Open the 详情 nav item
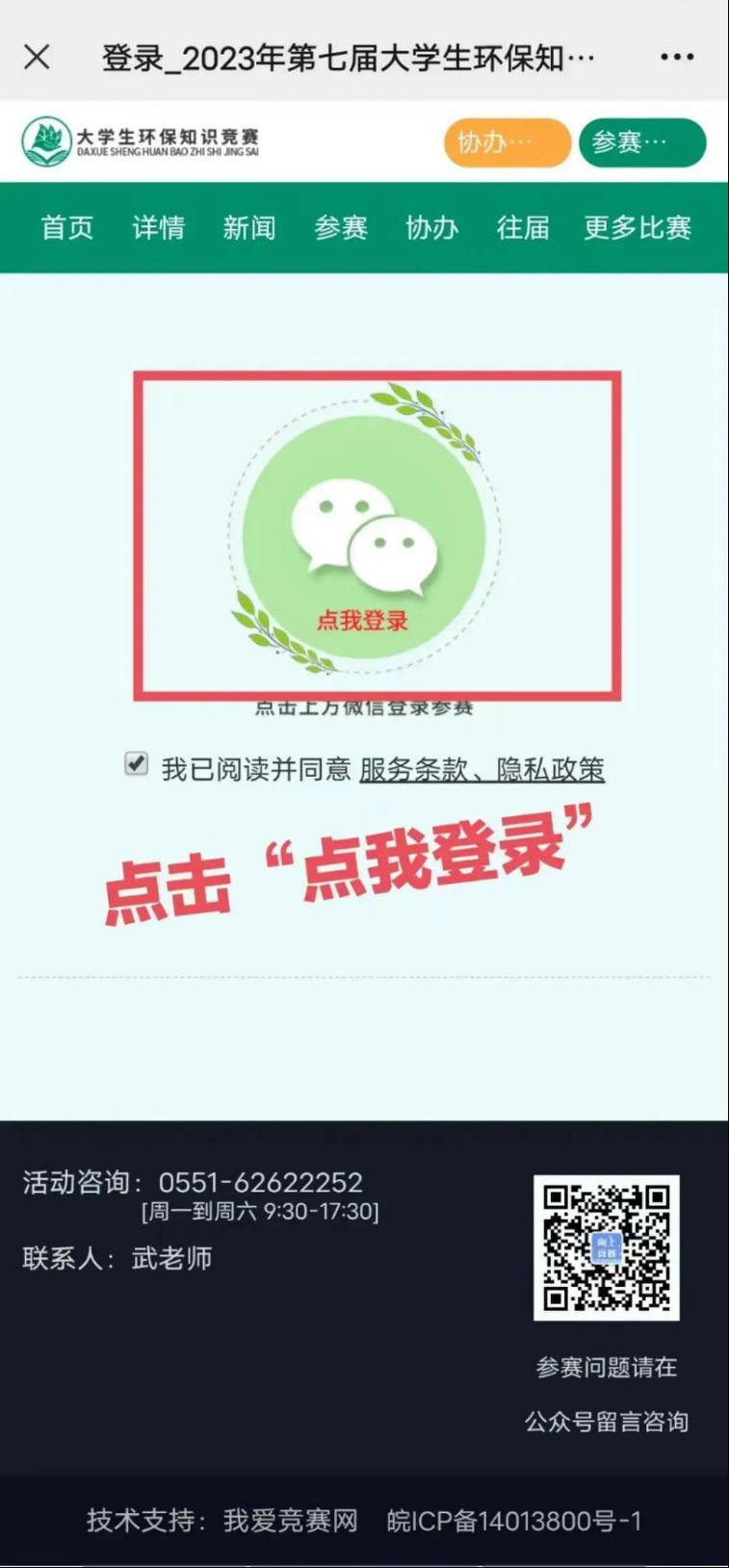Viewport: 729px width, 1568px height. pos(159,228)
